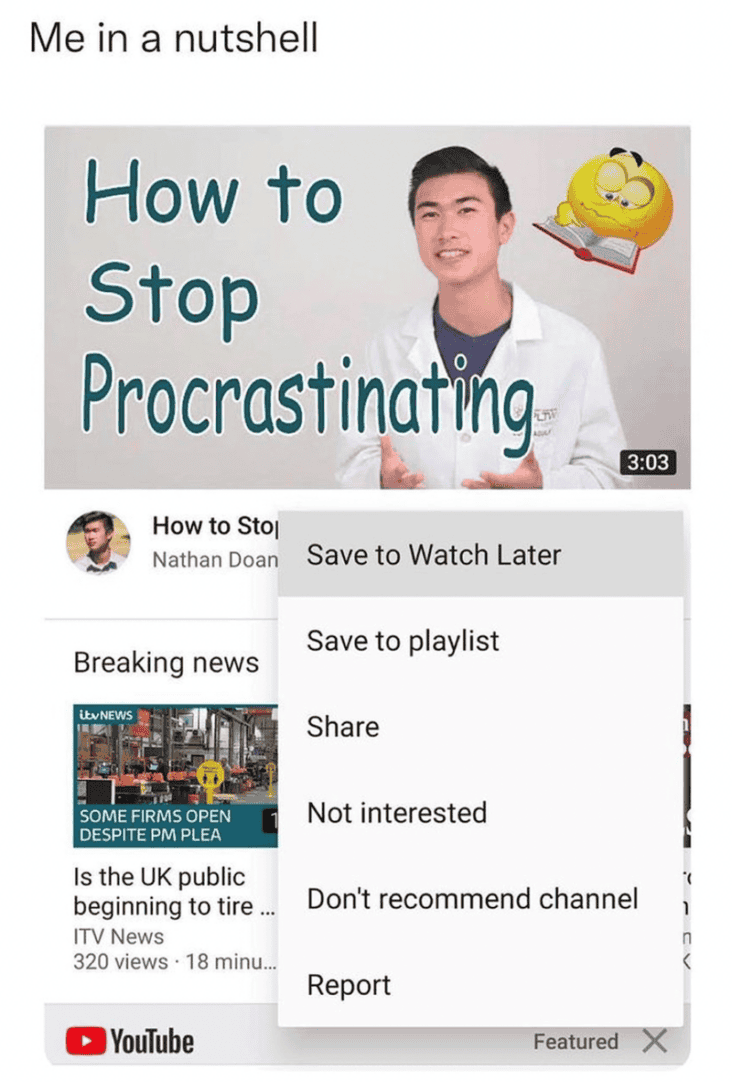The image size is (732, 1082).
Task: Click the Featured label
Action: 576,1040
